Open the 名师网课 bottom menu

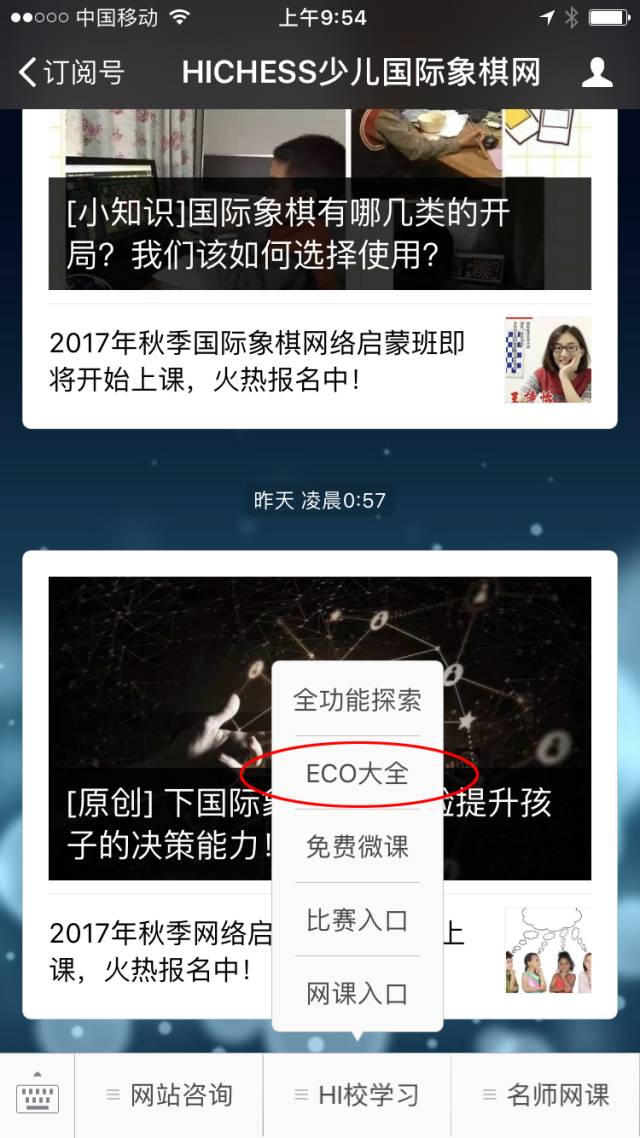pos(546,1095)
